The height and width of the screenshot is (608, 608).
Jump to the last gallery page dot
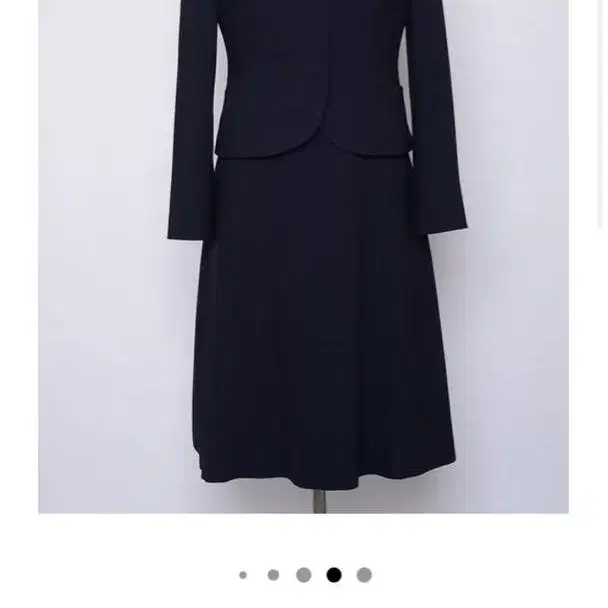click(364, 575)
